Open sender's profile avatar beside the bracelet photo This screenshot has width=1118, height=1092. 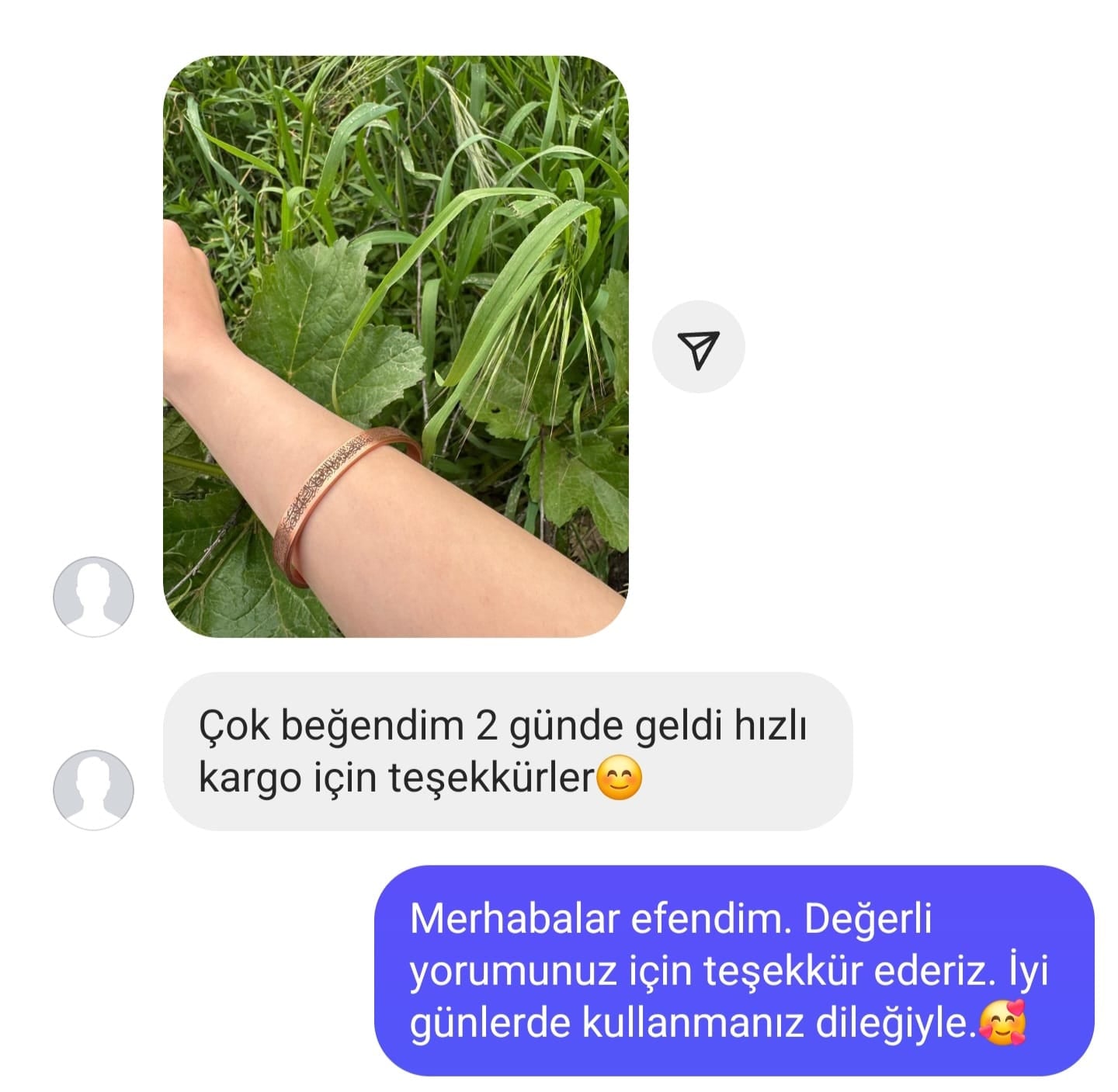click(x=93, y=596)
